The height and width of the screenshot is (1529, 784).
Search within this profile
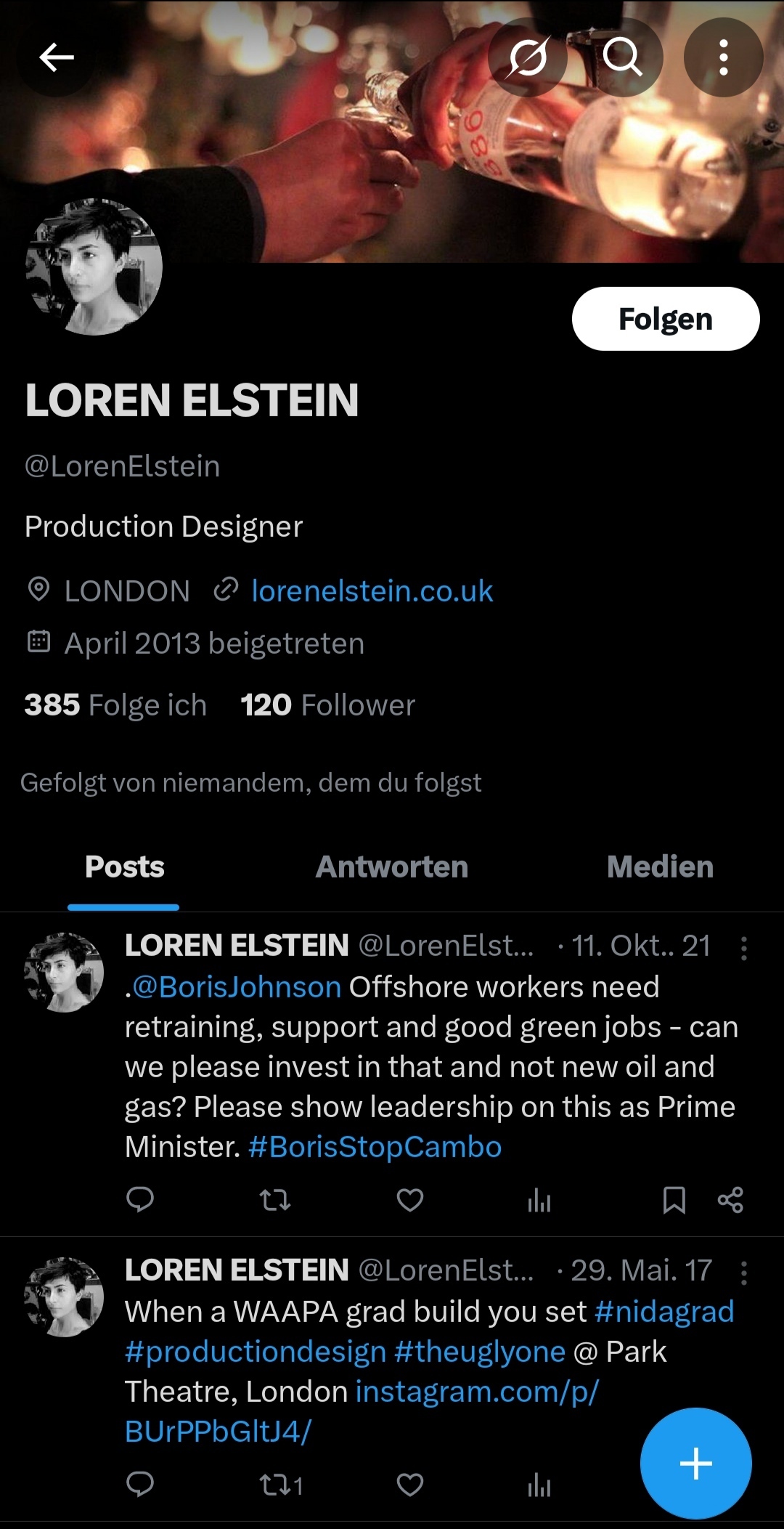tap(623, 57)
